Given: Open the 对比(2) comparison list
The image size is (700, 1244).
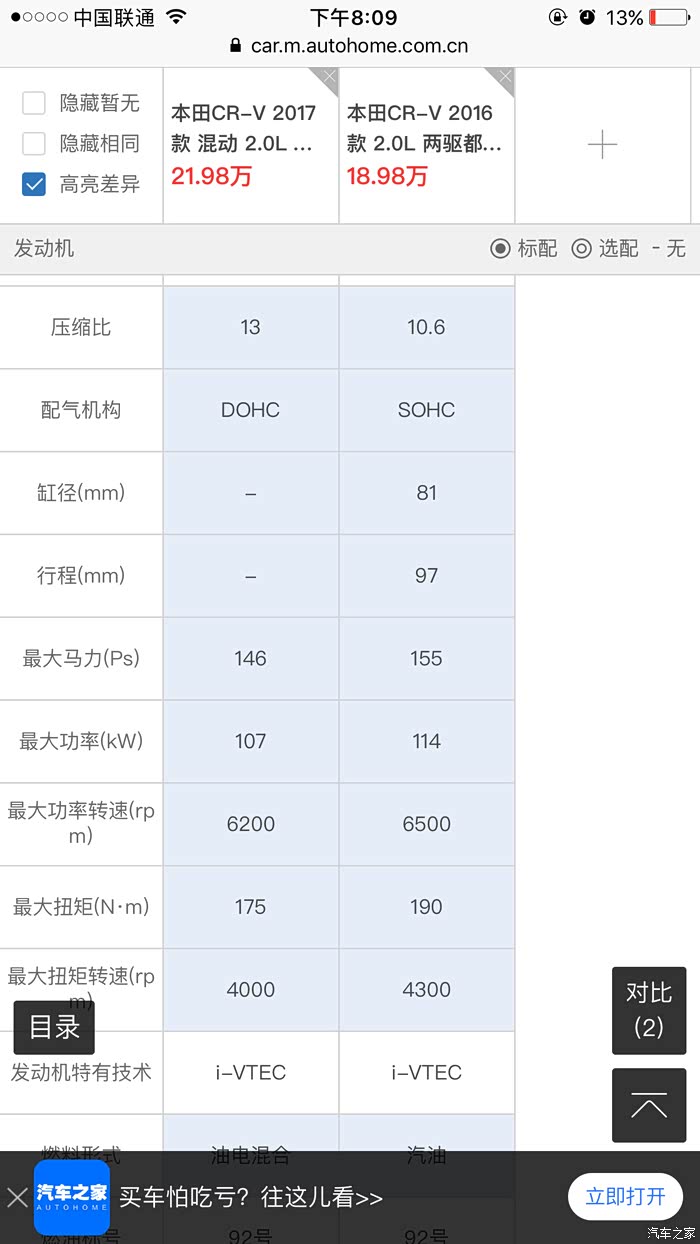Looking at the screenshot, I should [649, 1010].
